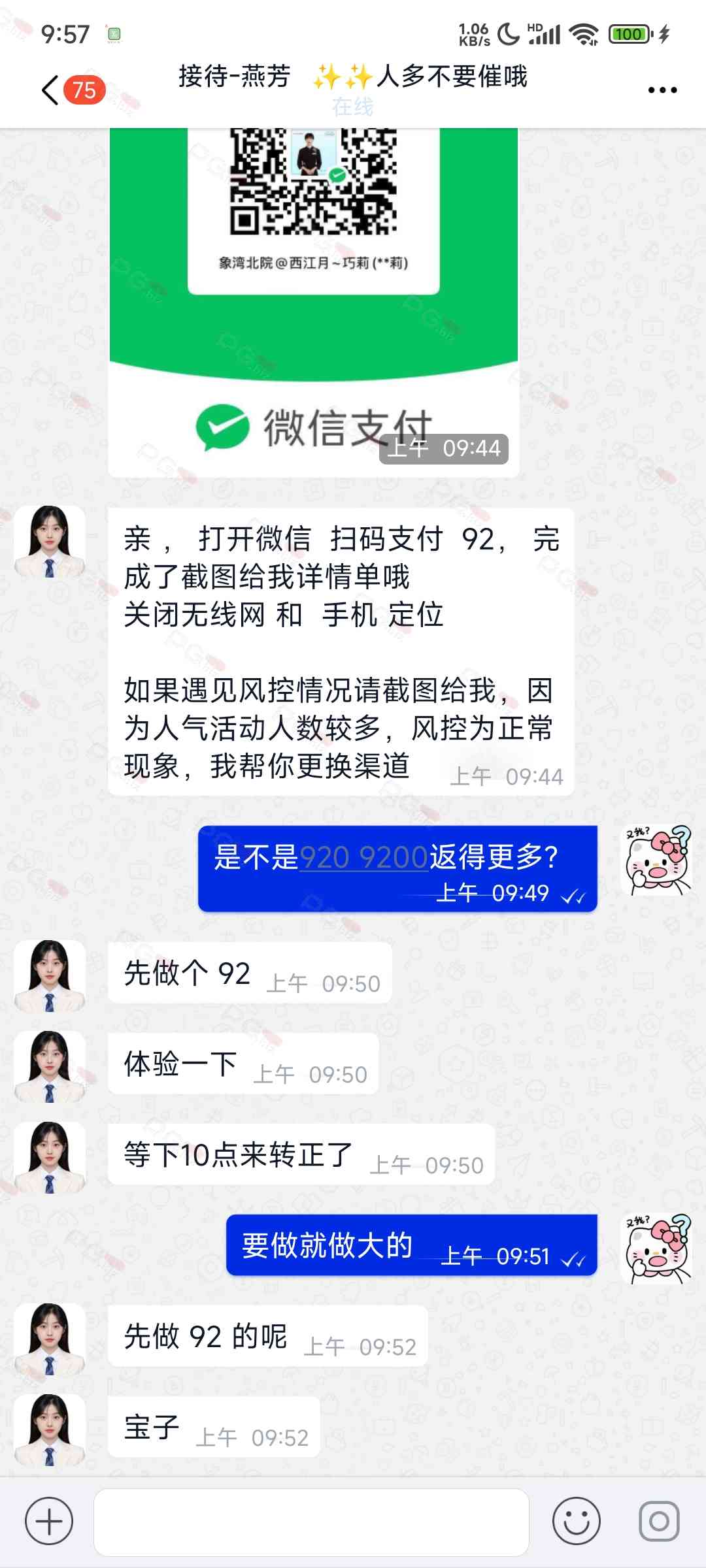Go back to the chat list
The width and height of the screenshot is (706, 1568).
pos(51,90)
